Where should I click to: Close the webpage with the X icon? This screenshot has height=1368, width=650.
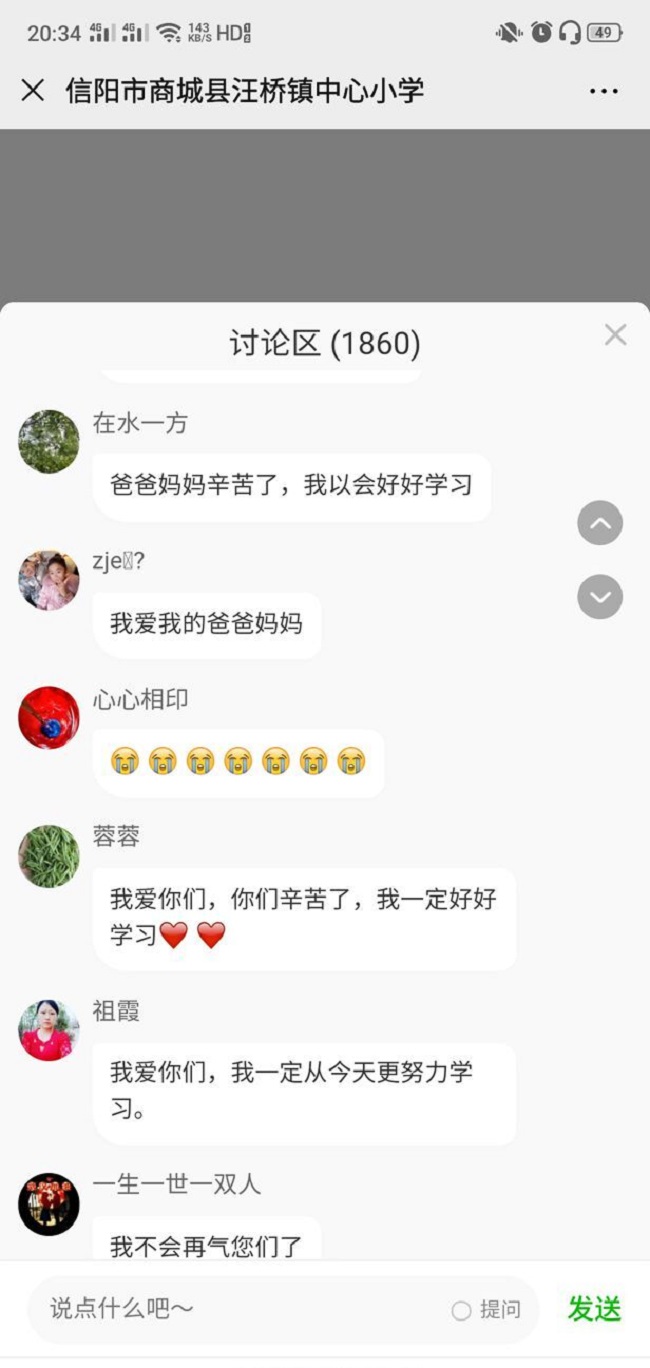[33, 91]
